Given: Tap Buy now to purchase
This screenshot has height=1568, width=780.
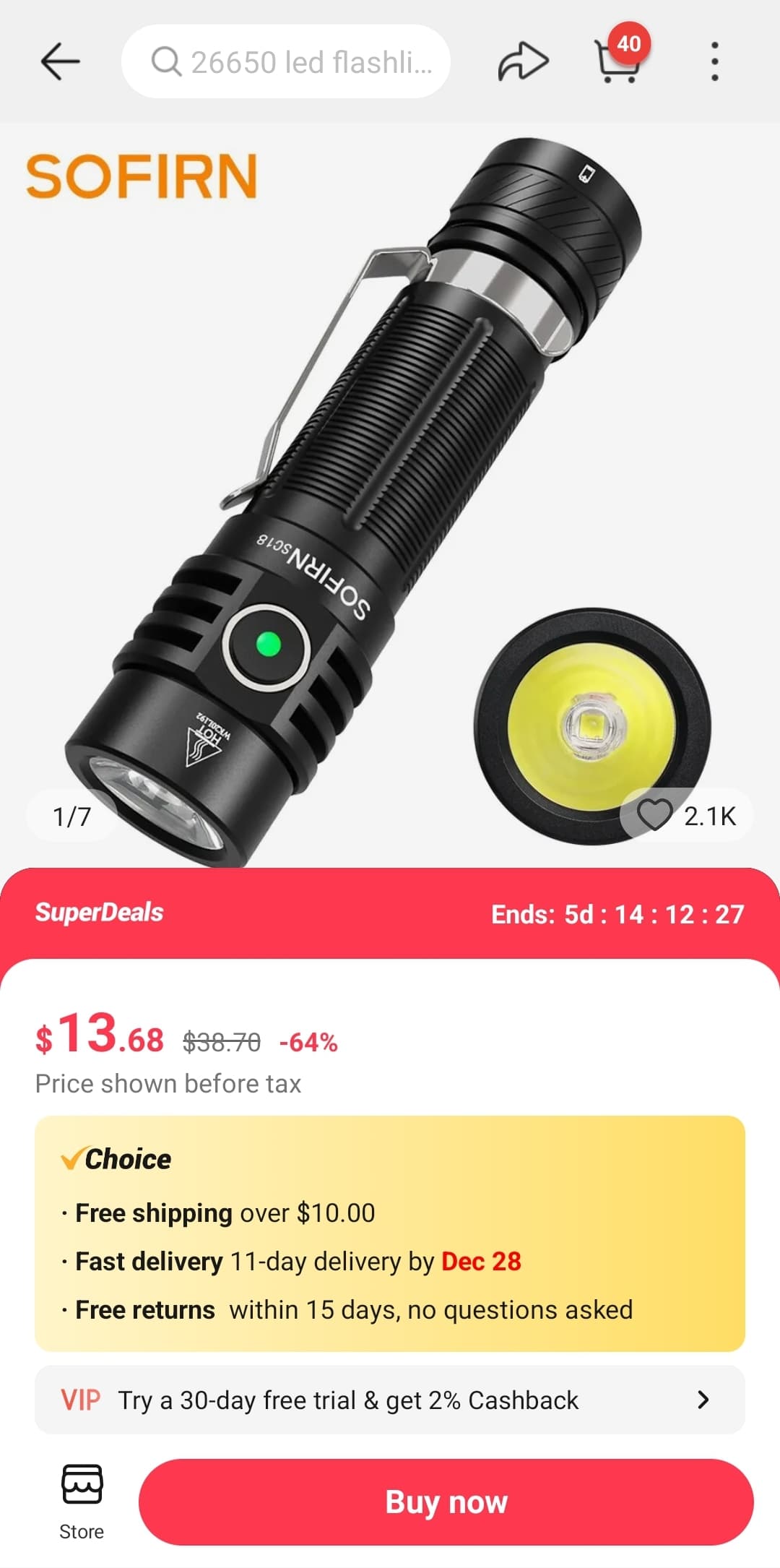Looking at the screenshot, I should click(446, 1502).
